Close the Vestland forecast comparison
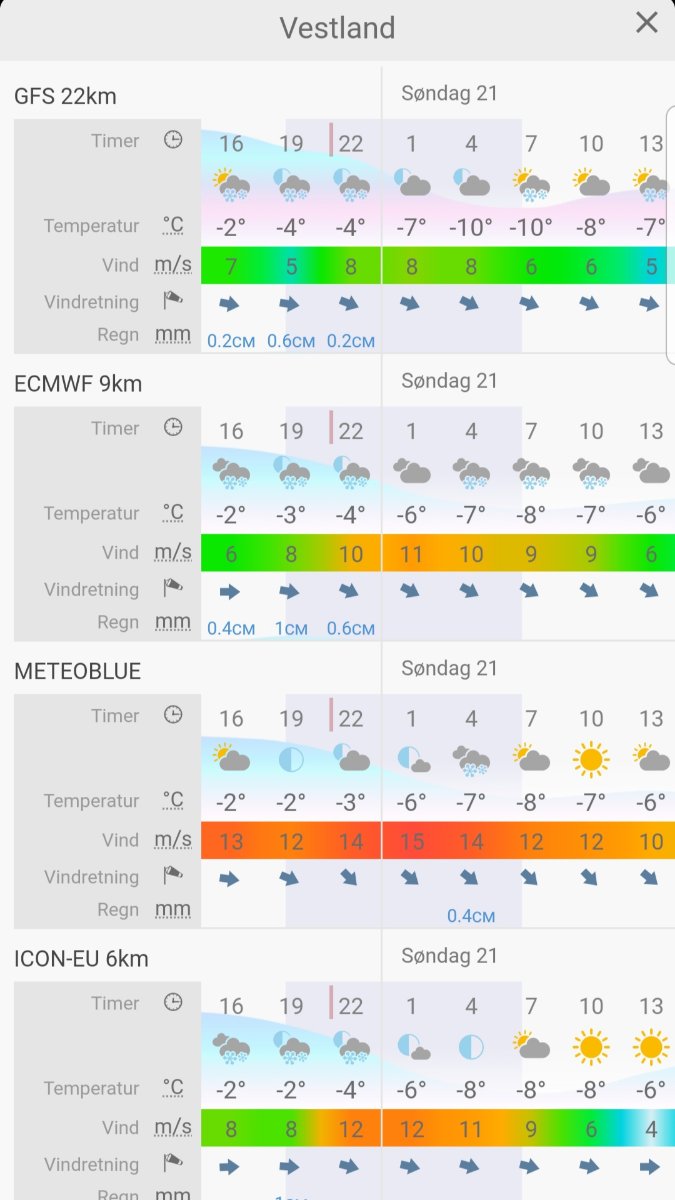Image resolution: width=675 pixels, height=1200 pixels. (647, 23)
